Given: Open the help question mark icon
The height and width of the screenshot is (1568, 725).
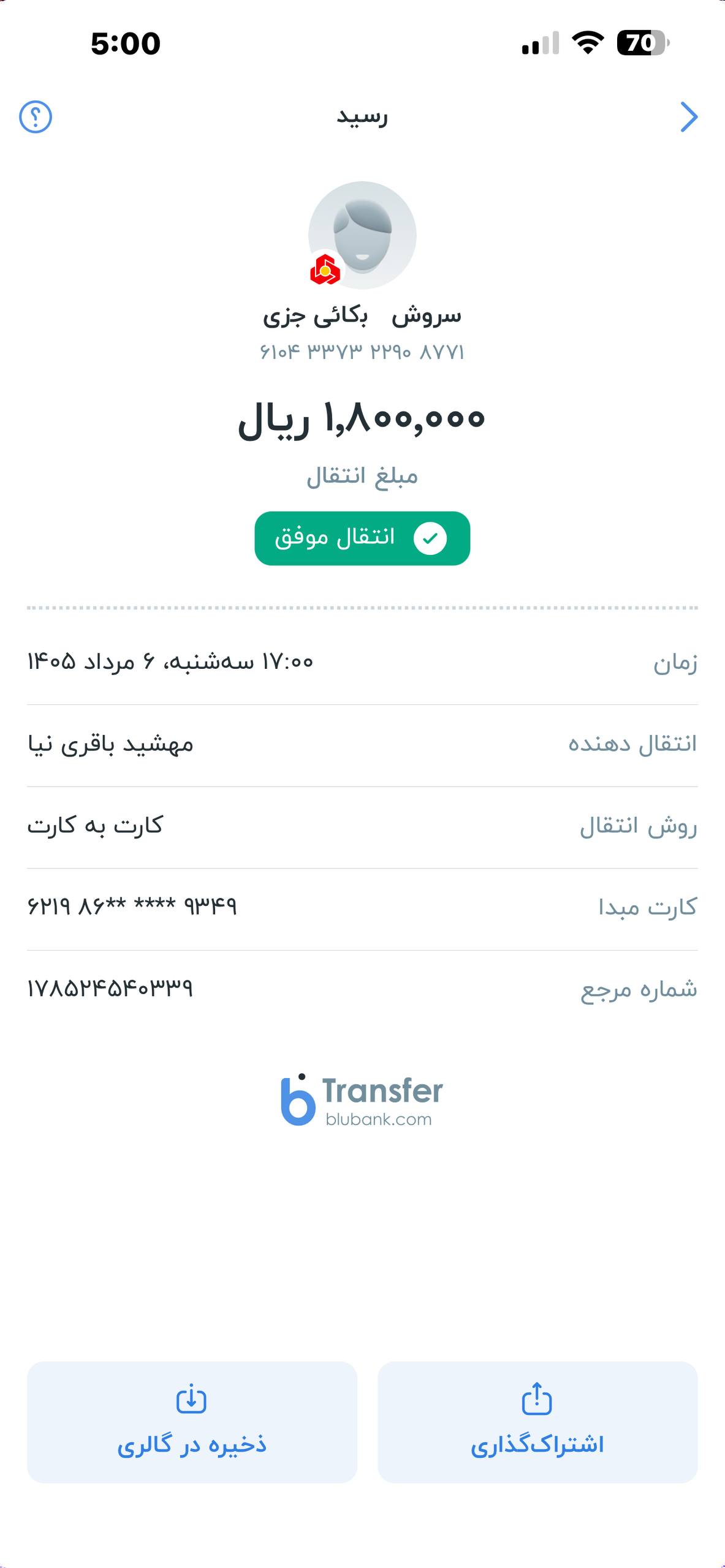Looking at the screenshot, I should pos(36,116).
